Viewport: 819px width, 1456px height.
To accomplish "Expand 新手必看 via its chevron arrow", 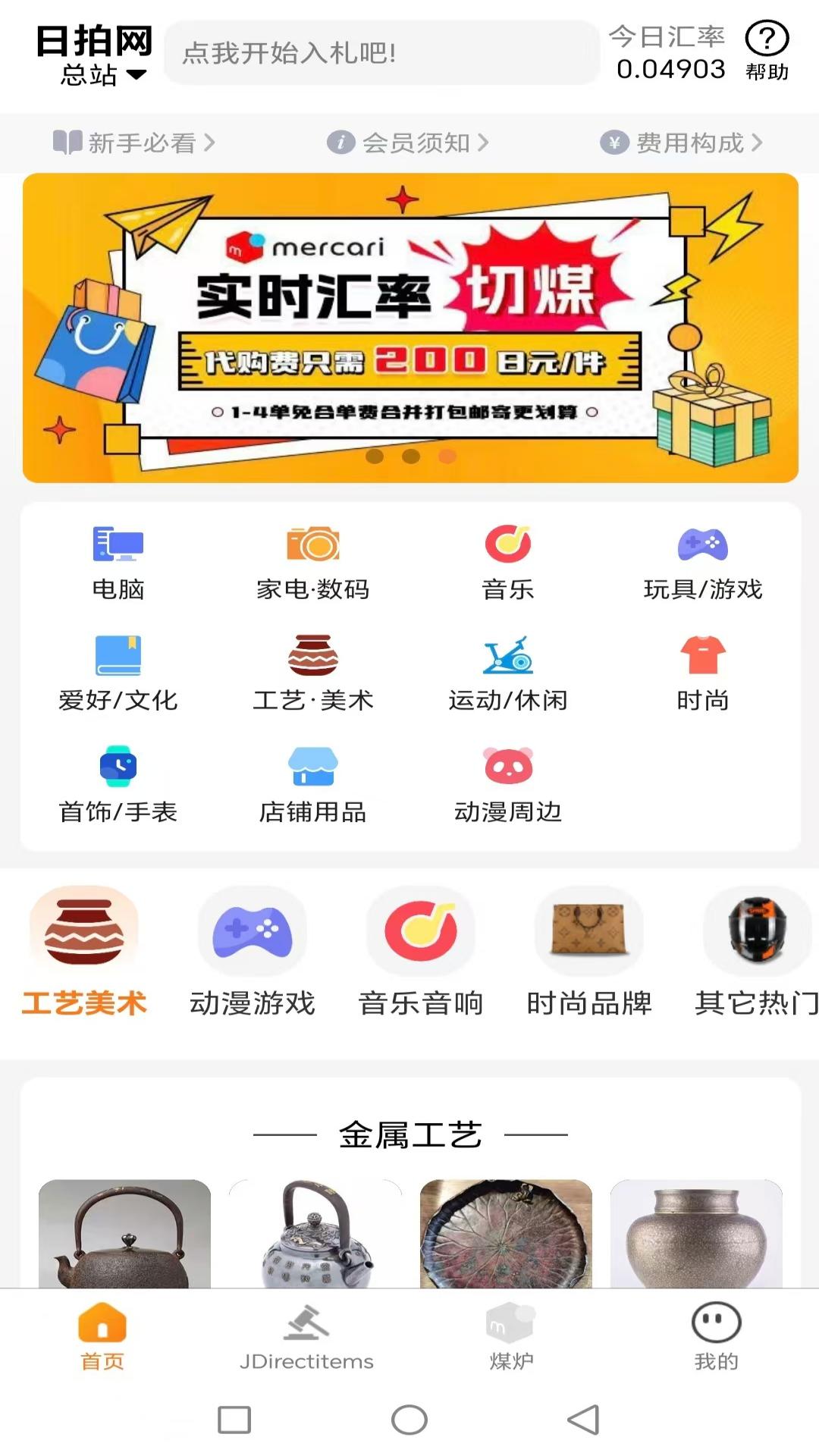I will pos(209,143).
